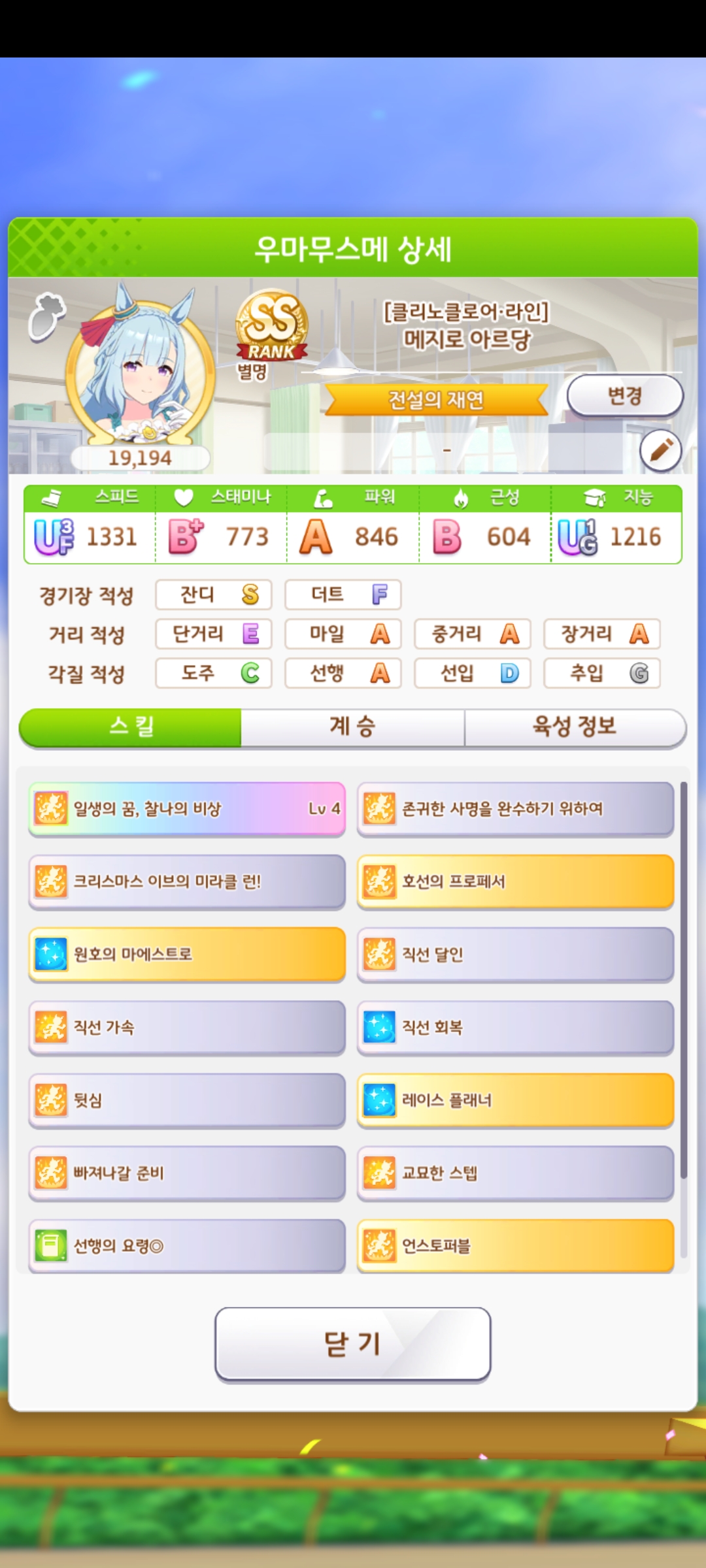Open the 교묘한 스텝 skill

tap(515, 1173)
